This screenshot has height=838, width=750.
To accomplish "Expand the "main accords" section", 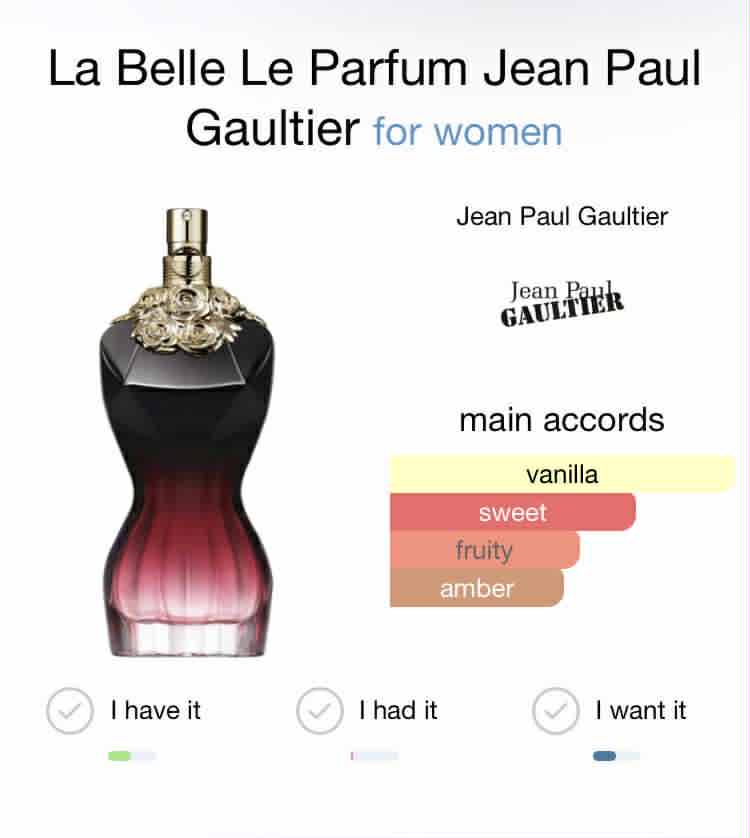I will [562, 420].
